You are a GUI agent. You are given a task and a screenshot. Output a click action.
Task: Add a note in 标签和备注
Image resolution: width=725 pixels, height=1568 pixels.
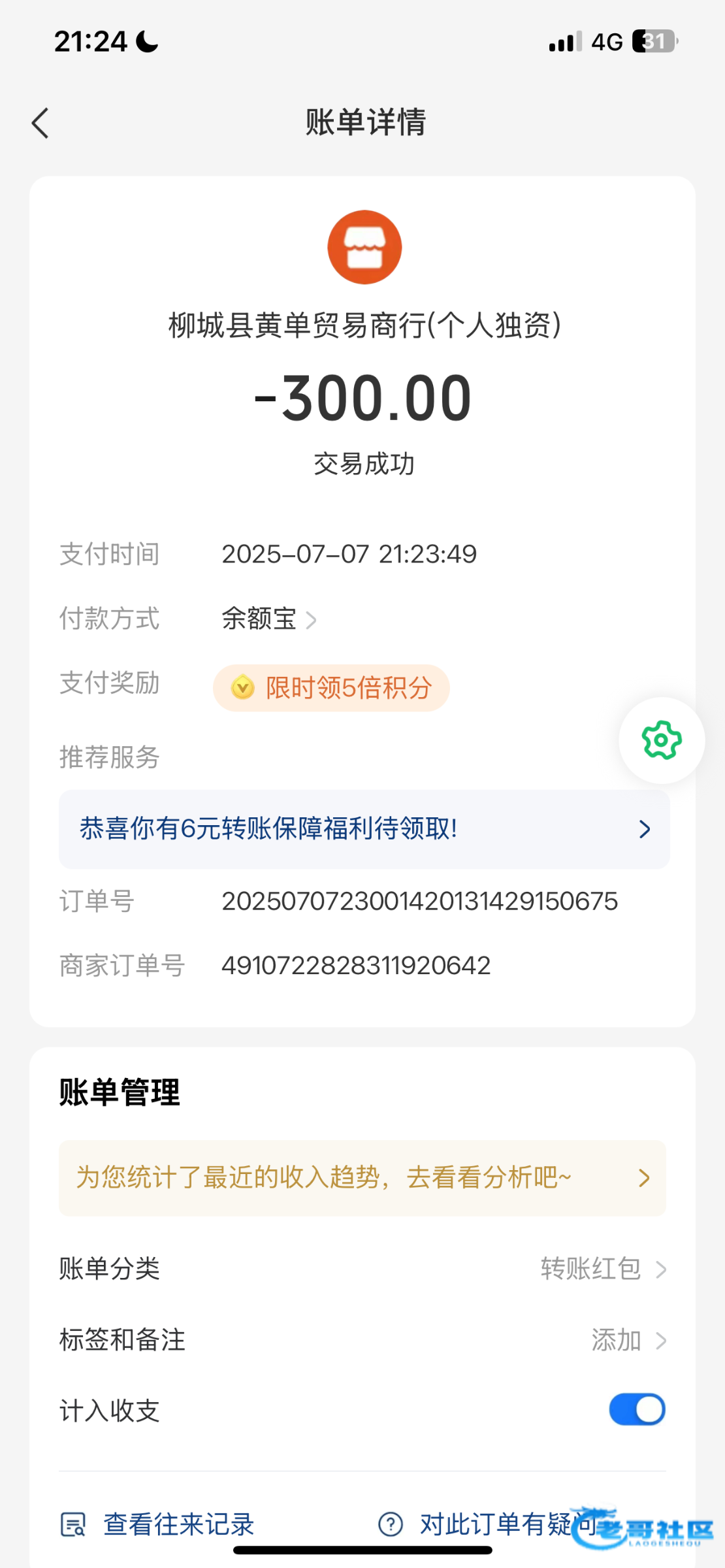628,1341
